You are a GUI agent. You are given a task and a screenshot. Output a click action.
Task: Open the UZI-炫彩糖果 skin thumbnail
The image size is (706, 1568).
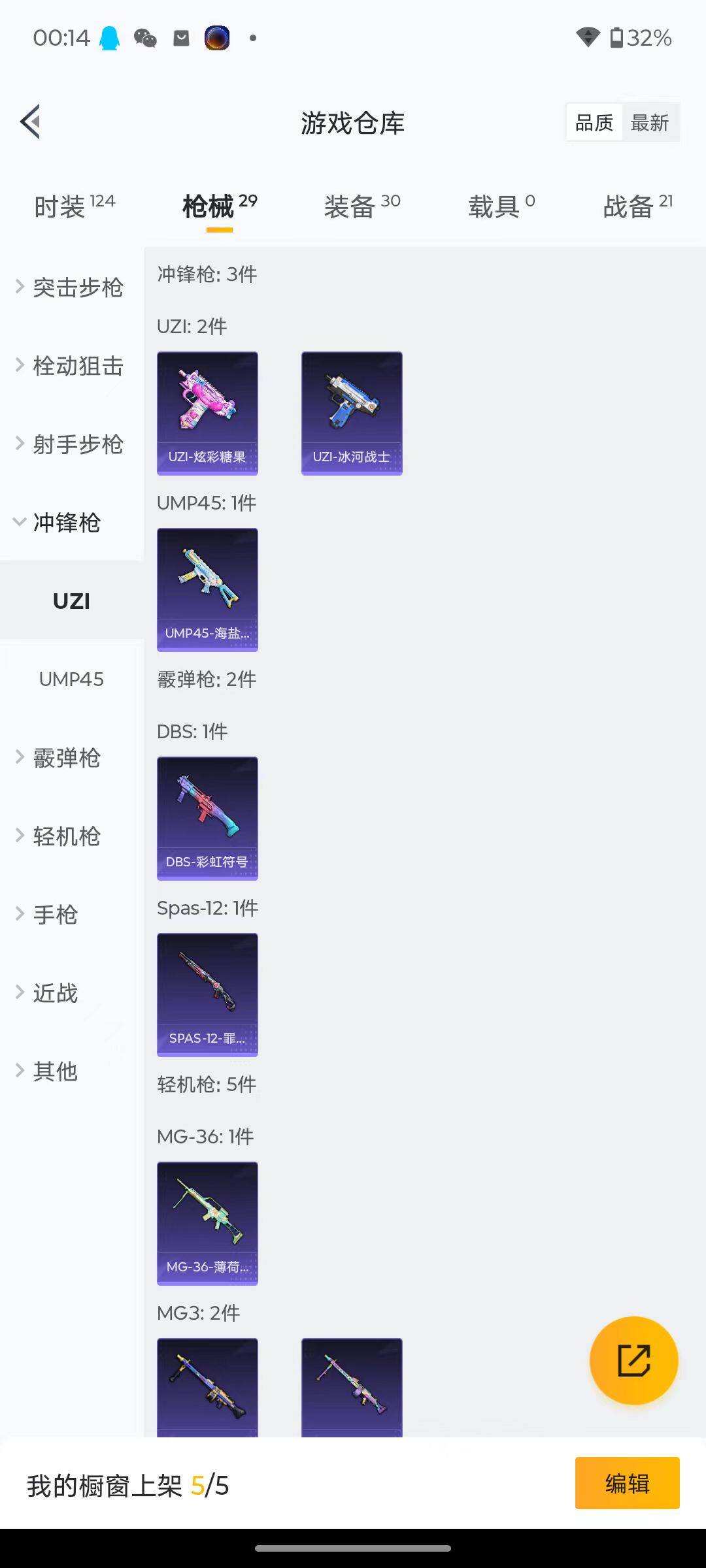pyautogui.click(x=207, y=412)
